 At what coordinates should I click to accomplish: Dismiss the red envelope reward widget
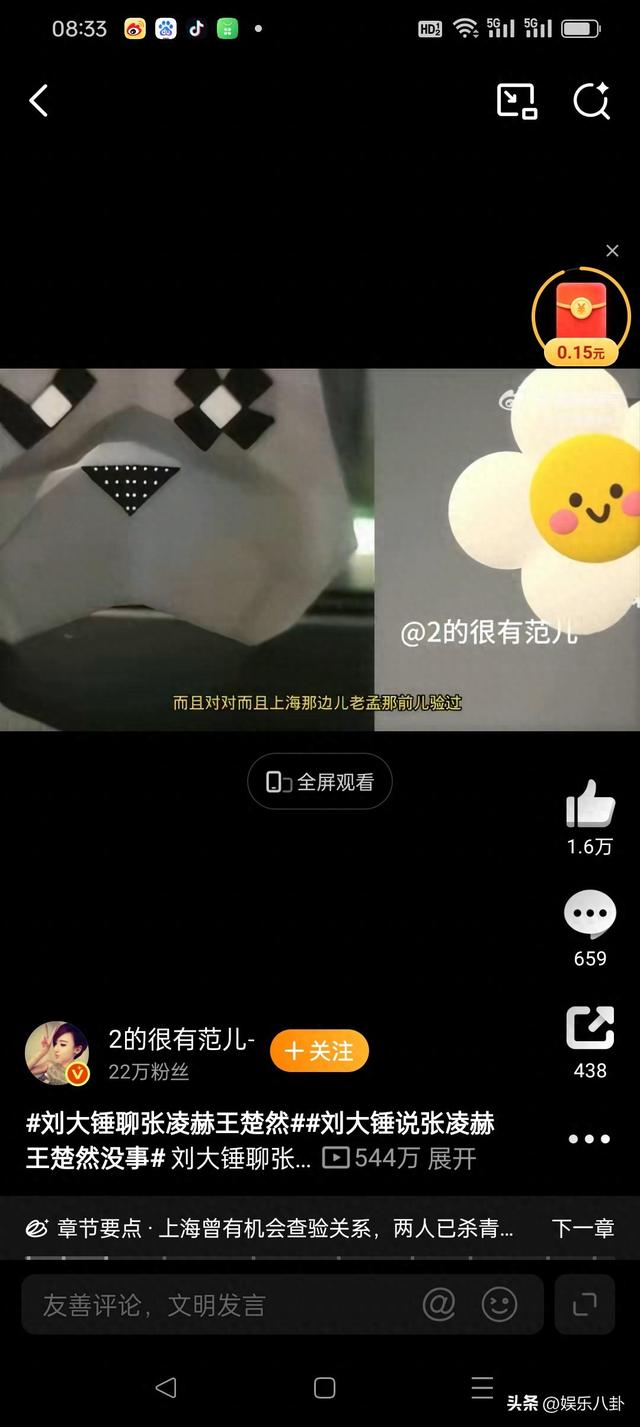[x=612, y=251]
